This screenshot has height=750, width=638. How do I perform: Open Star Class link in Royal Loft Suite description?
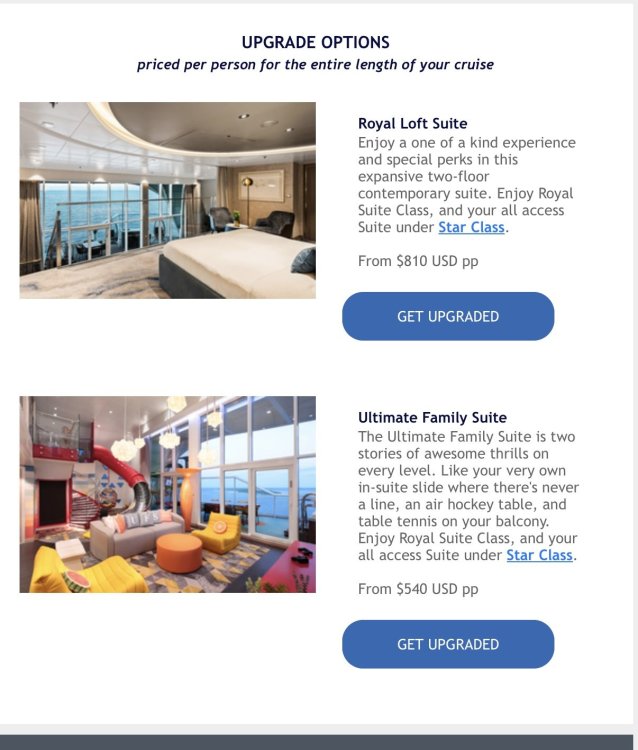471,228
